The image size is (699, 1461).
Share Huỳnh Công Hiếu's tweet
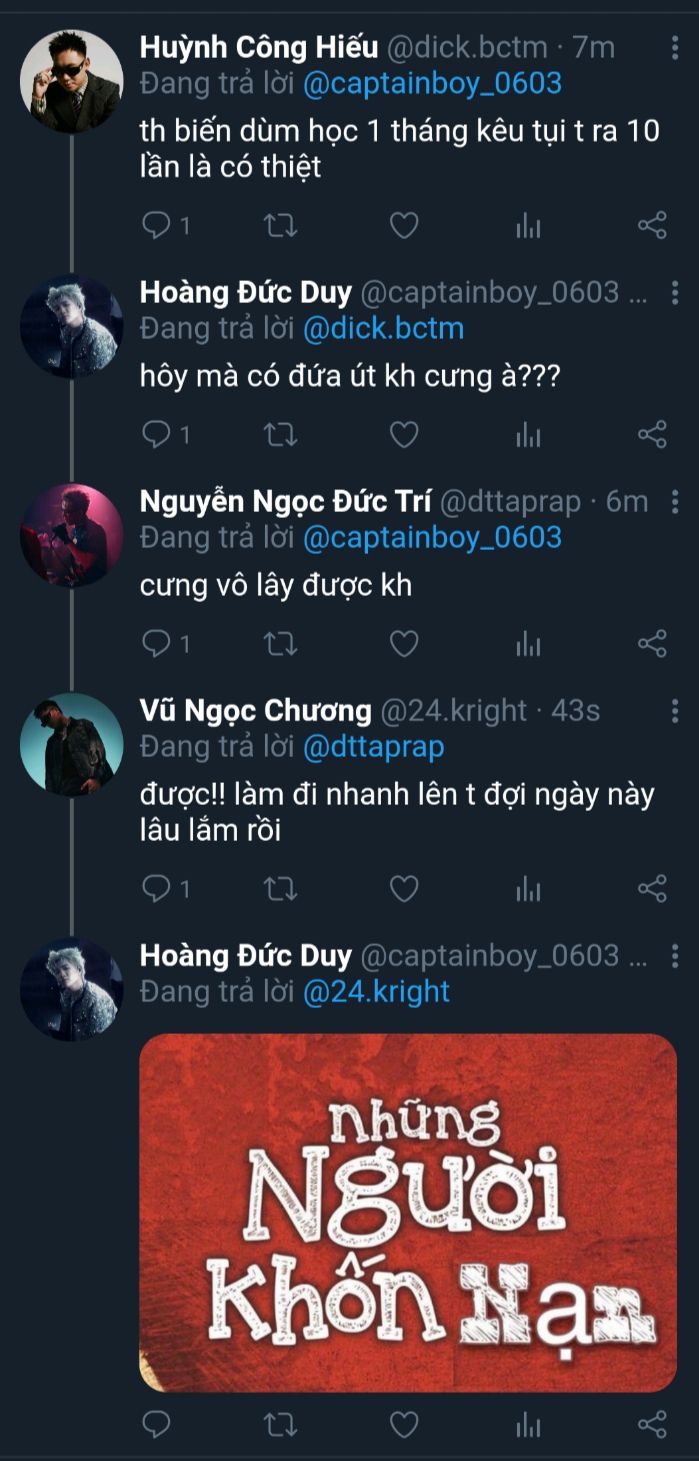point(652,226)
